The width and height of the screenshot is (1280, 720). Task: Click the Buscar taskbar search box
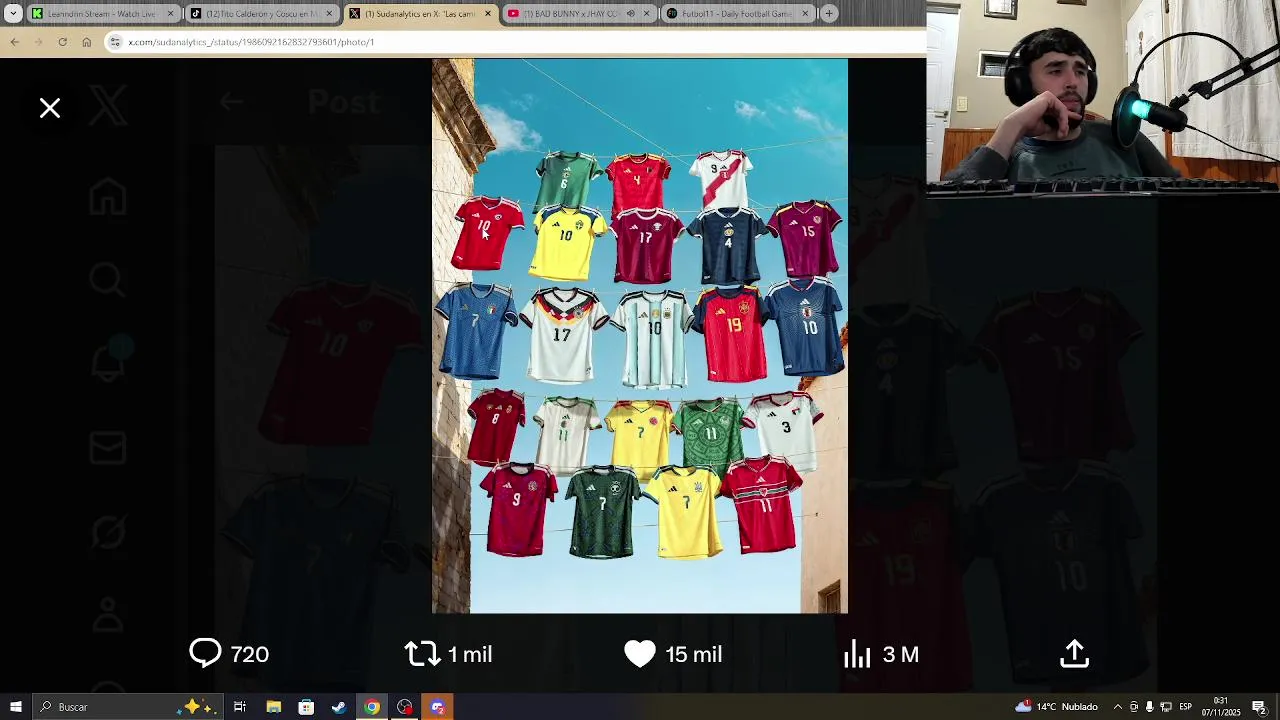(x=110, y=707)
